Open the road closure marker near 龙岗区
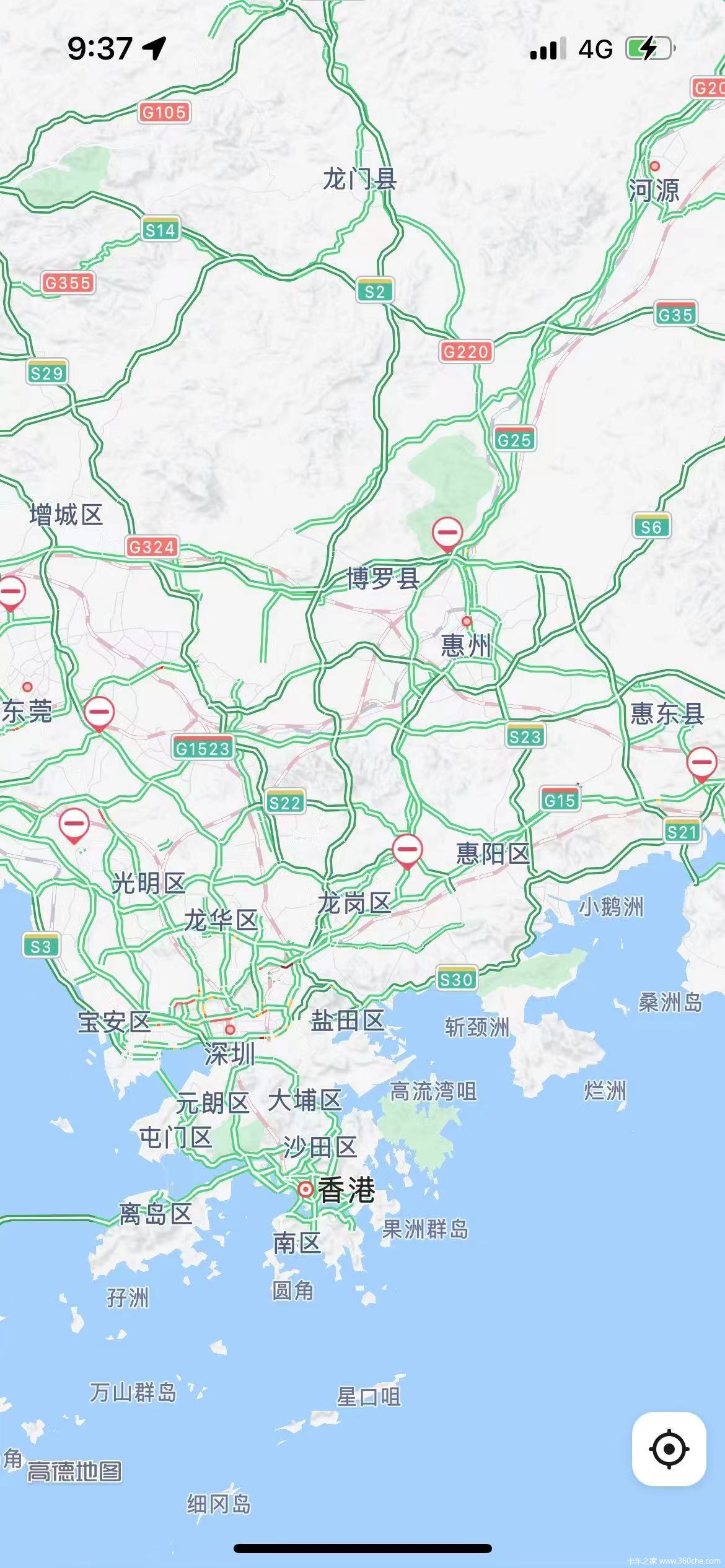This screenshot has width=725, height=1568. [x=407, y=850]
